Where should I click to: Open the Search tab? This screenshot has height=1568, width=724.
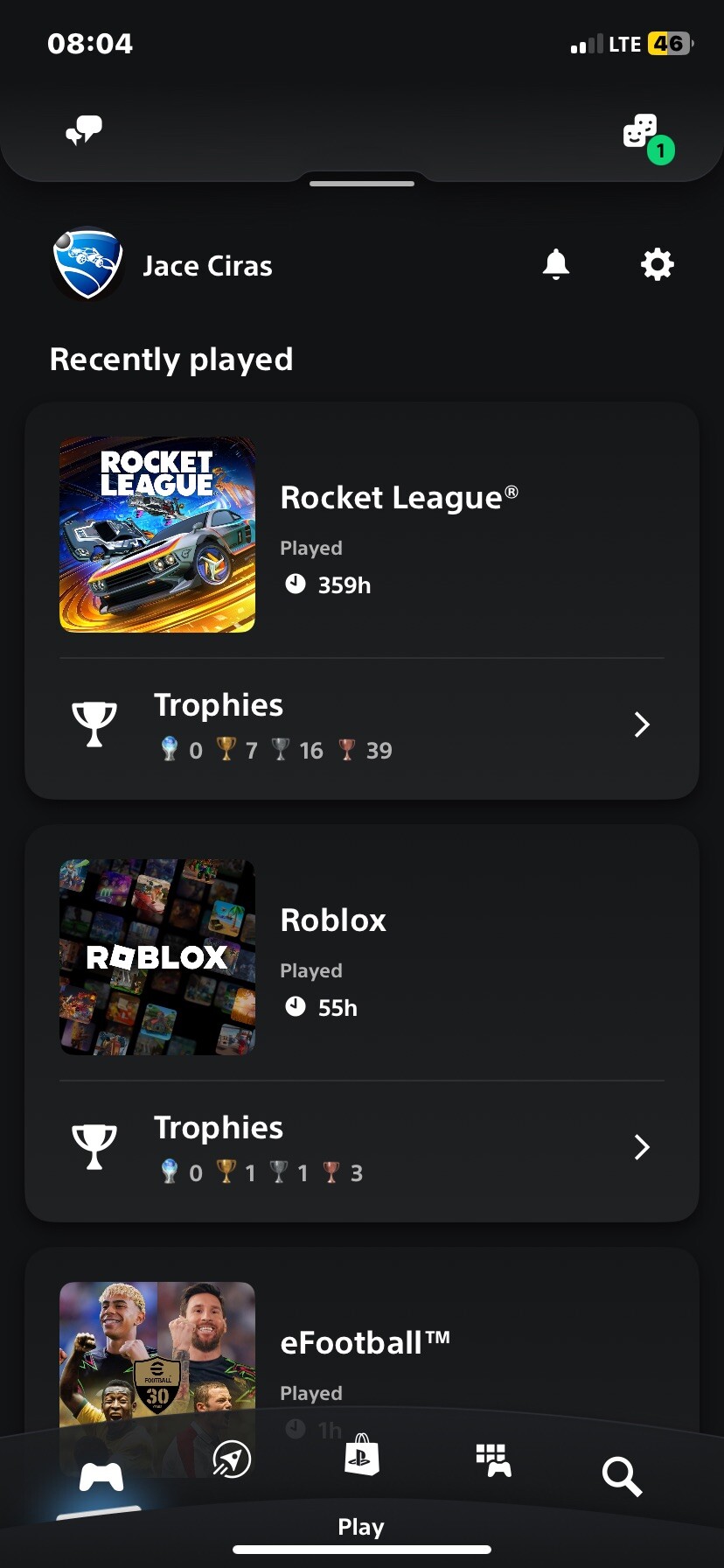coord(622,1477)
